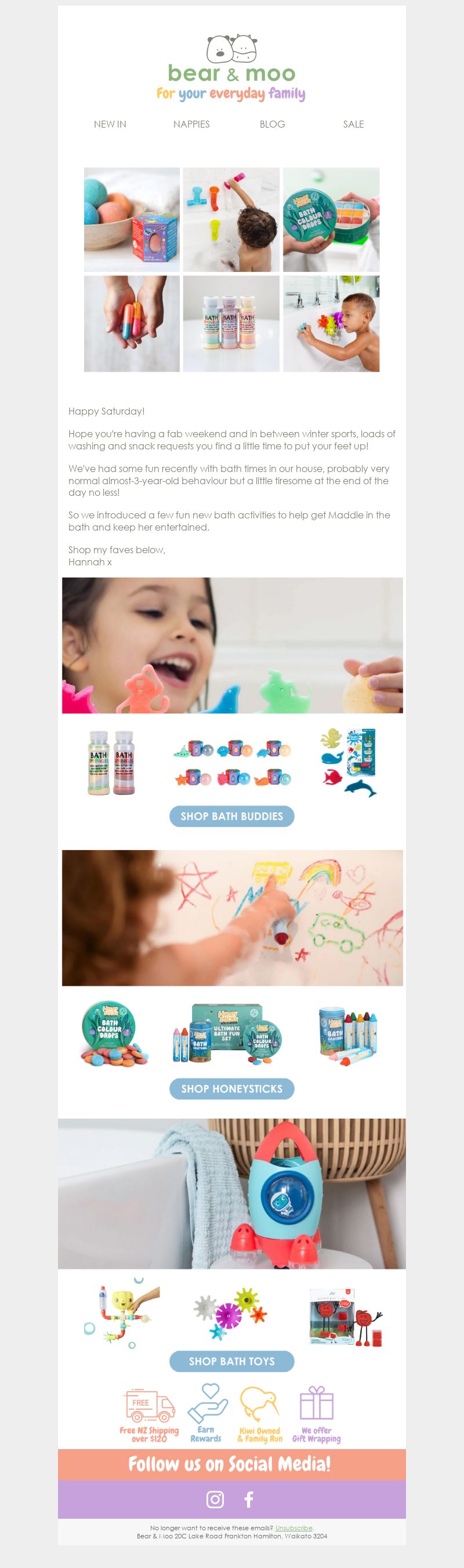This screenshot has width=464, height=1568.
Task: Open the BLOG link
Action: coord(272,124)
